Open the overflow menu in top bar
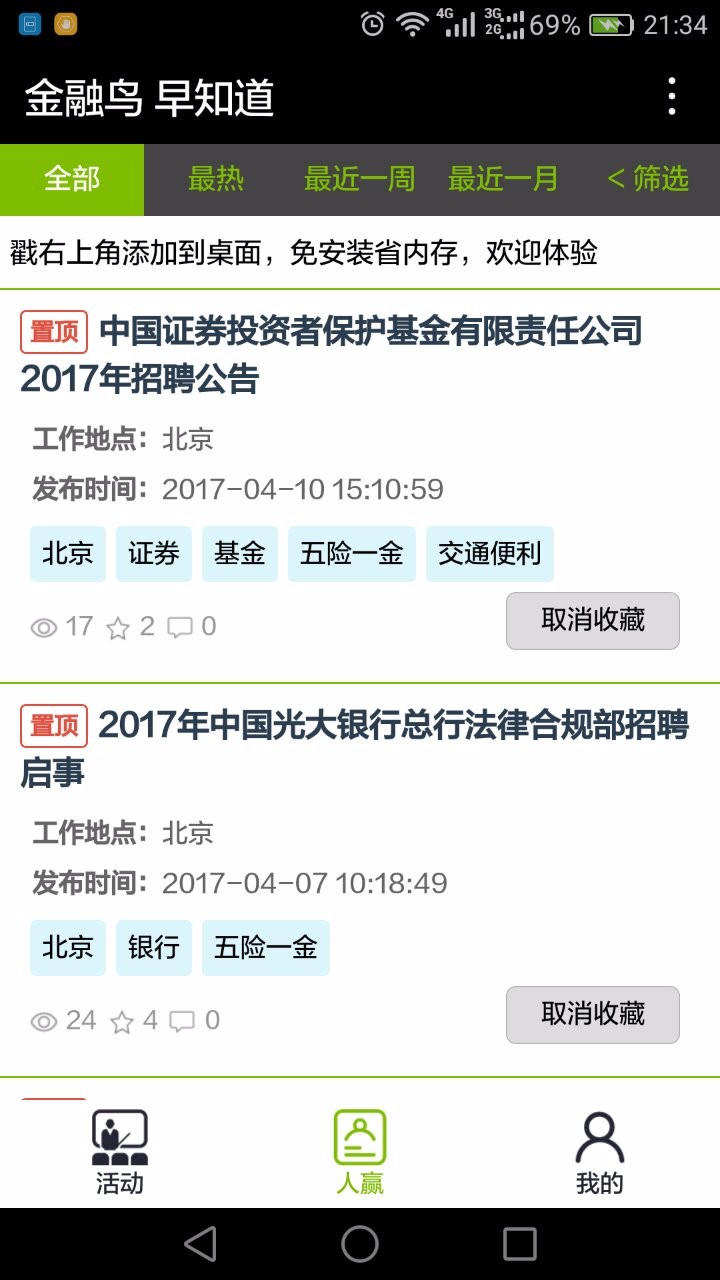Image resolution: width=720 pixels, height=1280 pixels. pyautogui.click(x=671, y=97)
